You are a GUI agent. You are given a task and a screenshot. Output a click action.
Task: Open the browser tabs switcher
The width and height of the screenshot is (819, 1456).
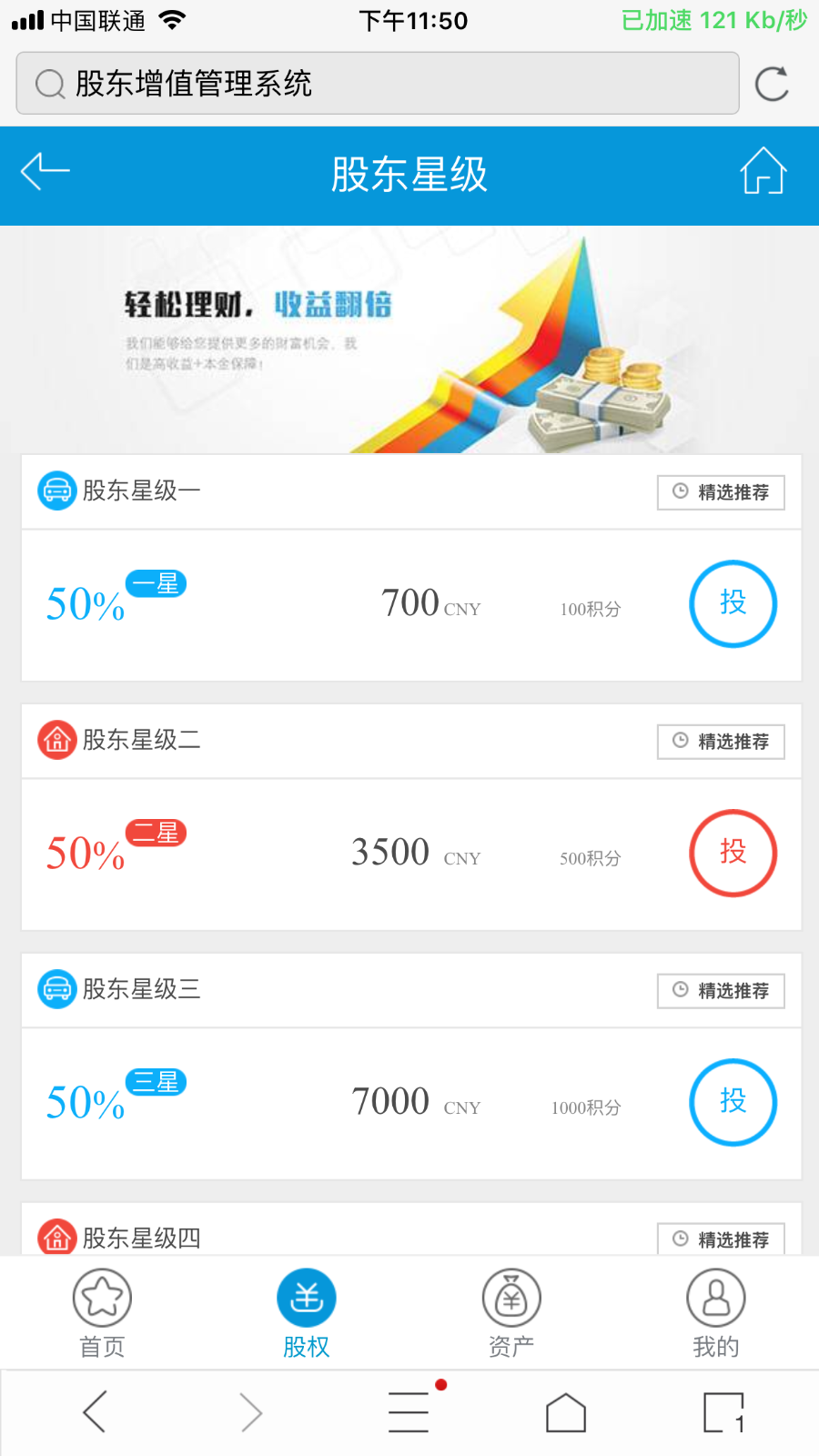click(725, 1412)
